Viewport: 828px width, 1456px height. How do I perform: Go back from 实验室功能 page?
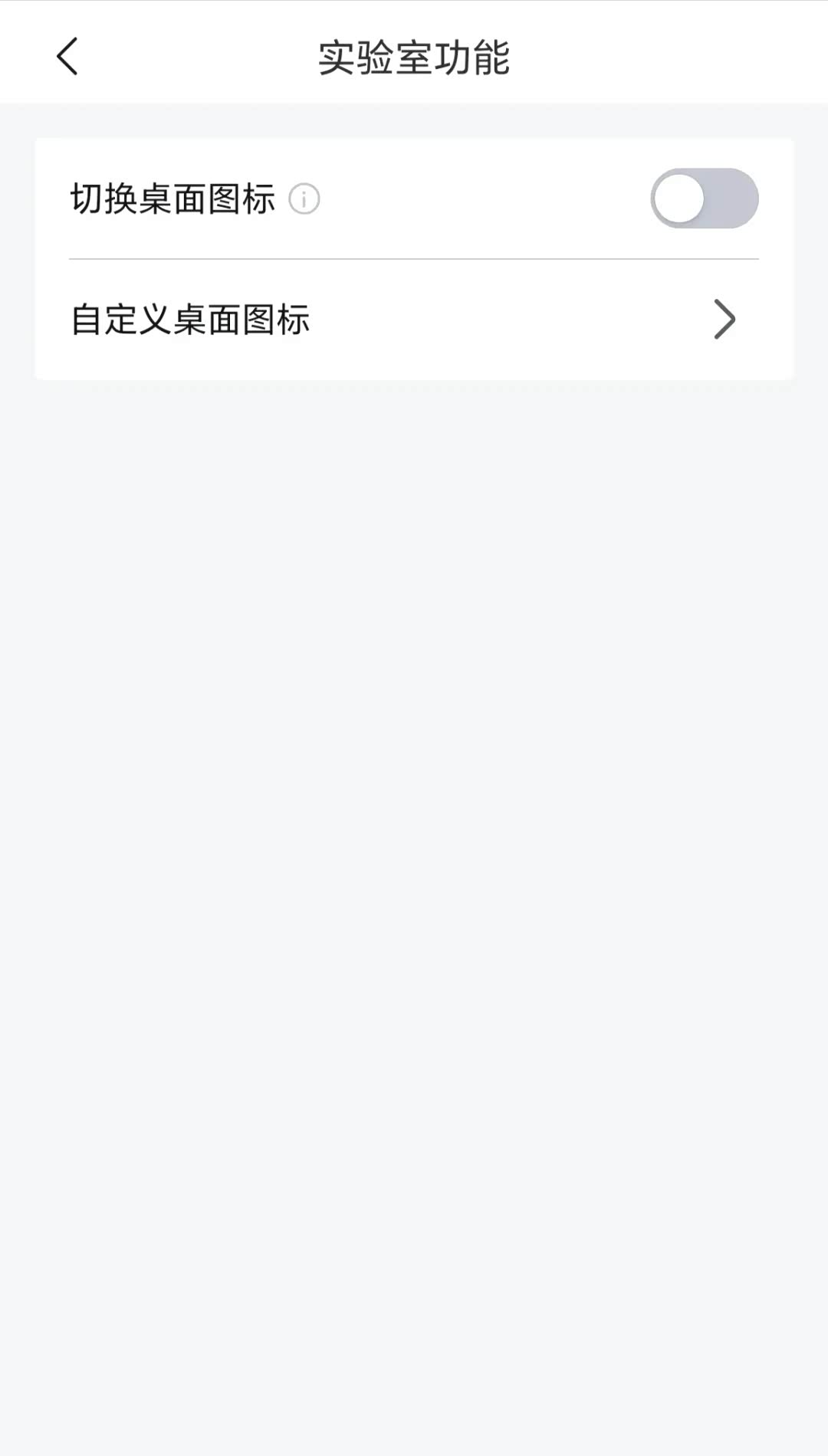pyautogui.click(x=67, y=57)
